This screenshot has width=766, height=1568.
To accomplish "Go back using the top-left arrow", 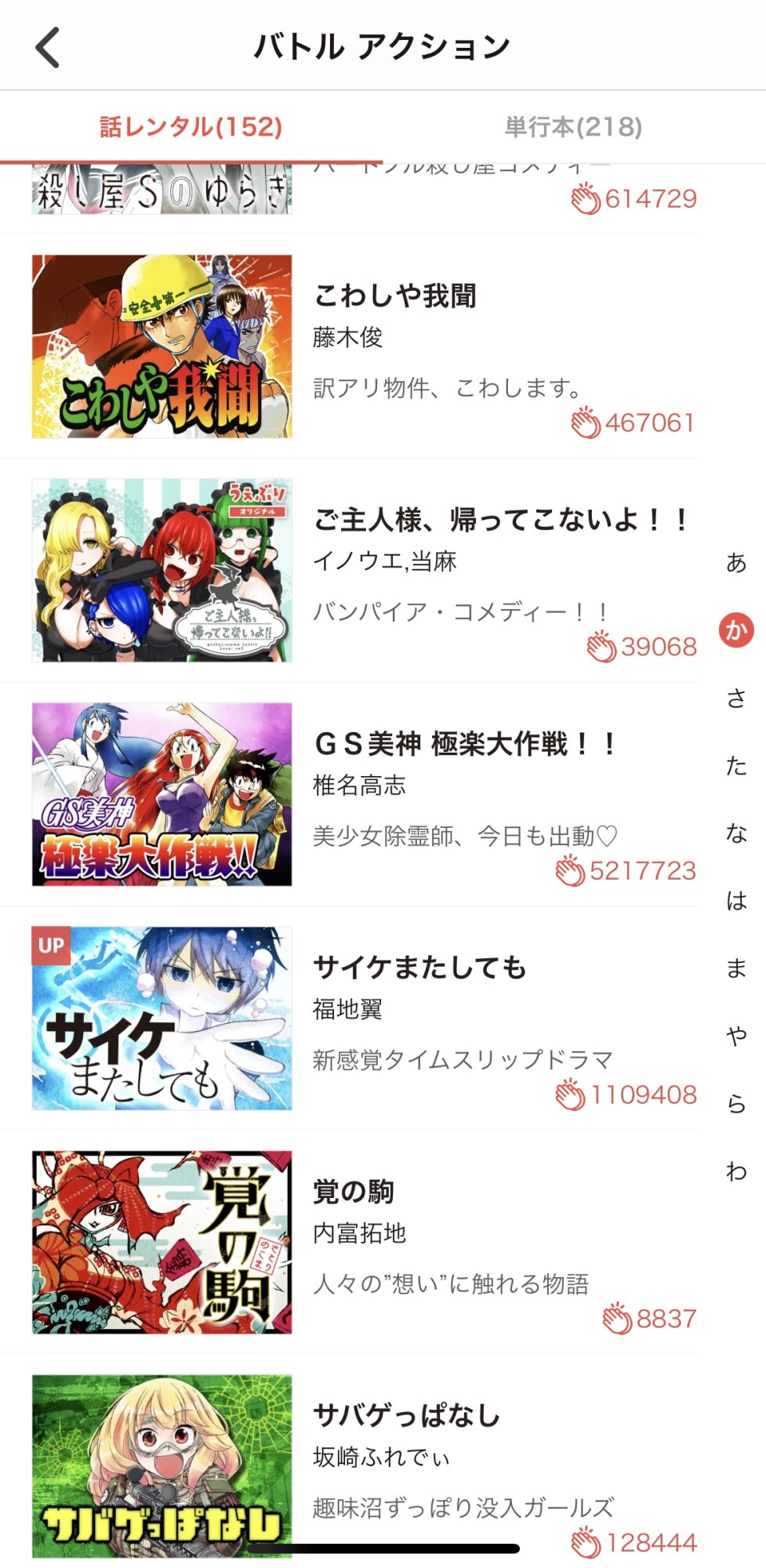I will click(49, 47).
